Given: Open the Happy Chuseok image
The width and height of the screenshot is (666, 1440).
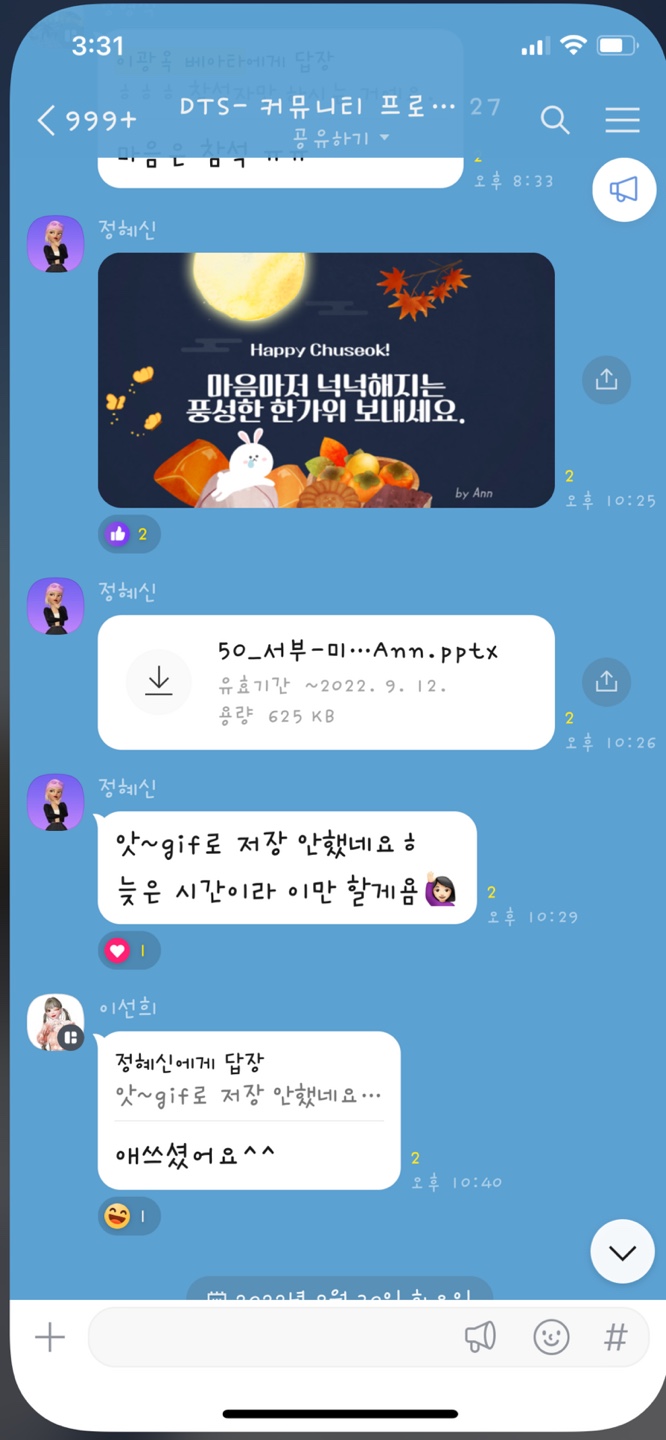Looking at the screenshot, I should (326, 380).
